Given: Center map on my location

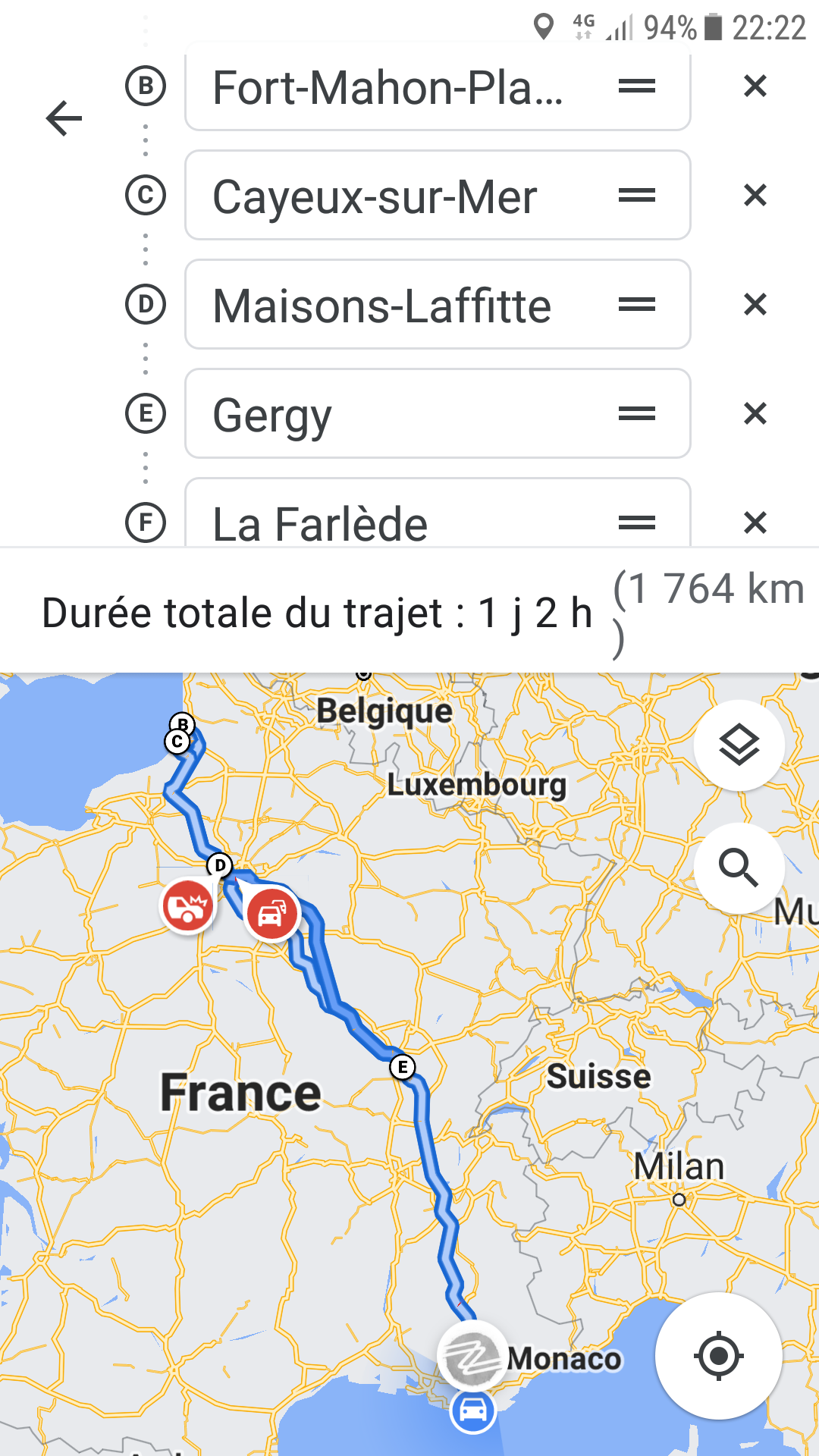Looking at the screenshot, I should pos(718,1356).
